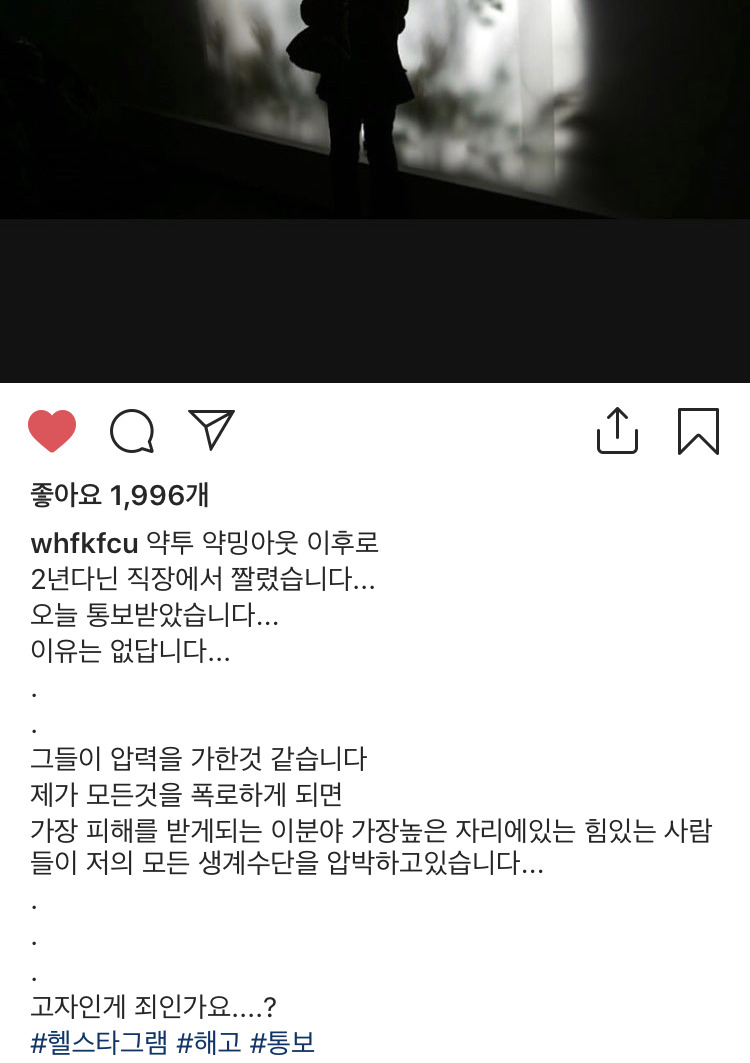This screenshot has height=1063, width=750.
Task: Send post via the paper plane icon
Action: click(211, 430)
